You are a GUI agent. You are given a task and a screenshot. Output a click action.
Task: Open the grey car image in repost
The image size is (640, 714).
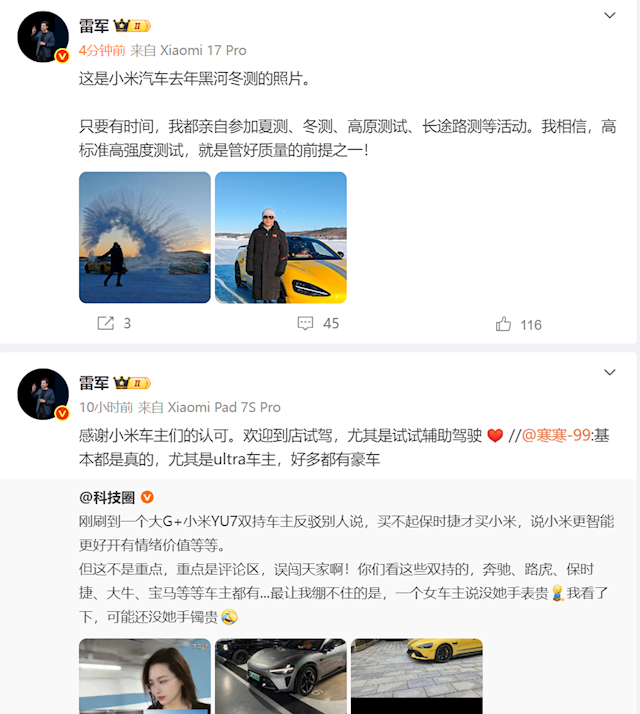pos(281,675)
